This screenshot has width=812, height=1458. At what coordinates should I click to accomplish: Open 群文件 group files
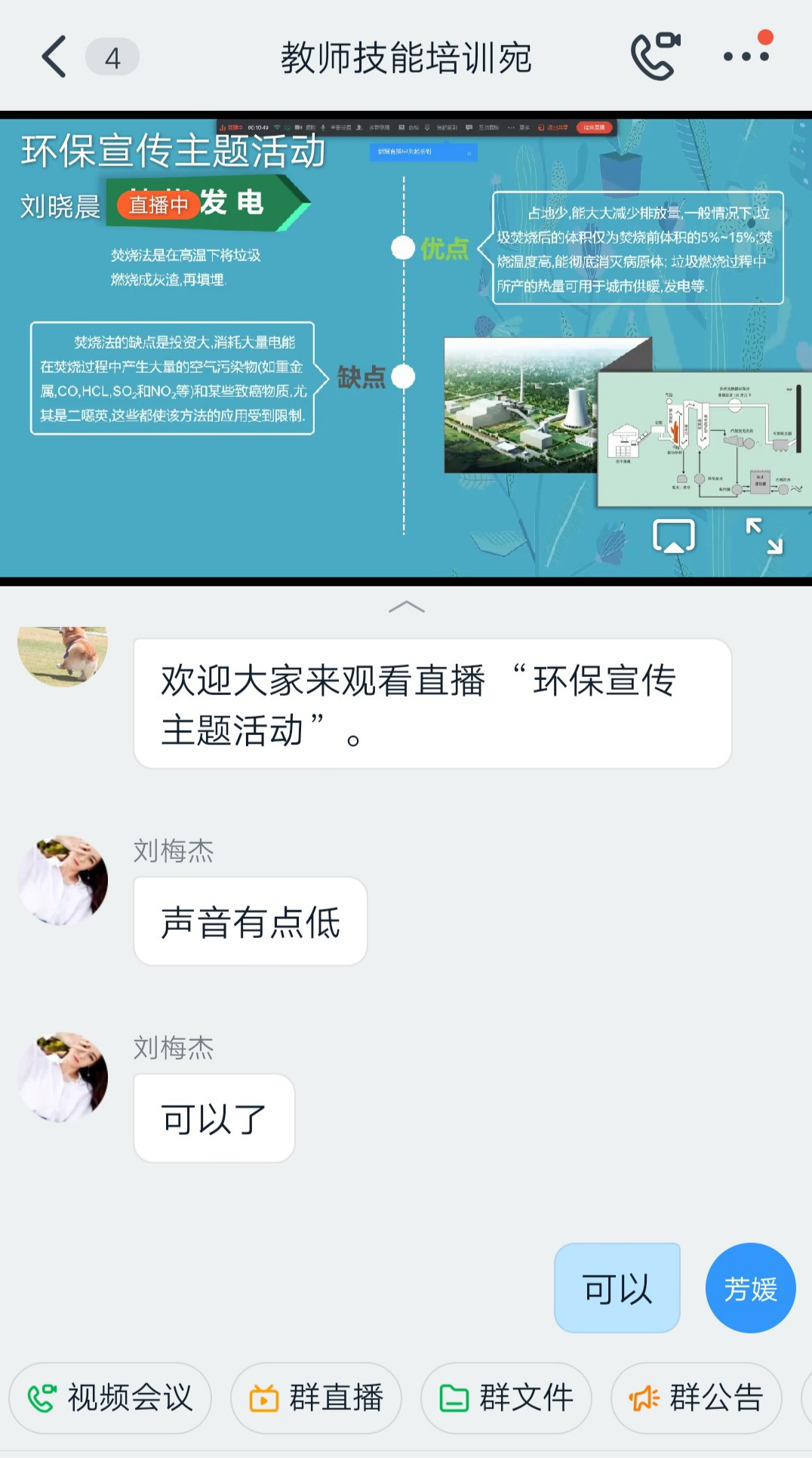click(506, 1398)
